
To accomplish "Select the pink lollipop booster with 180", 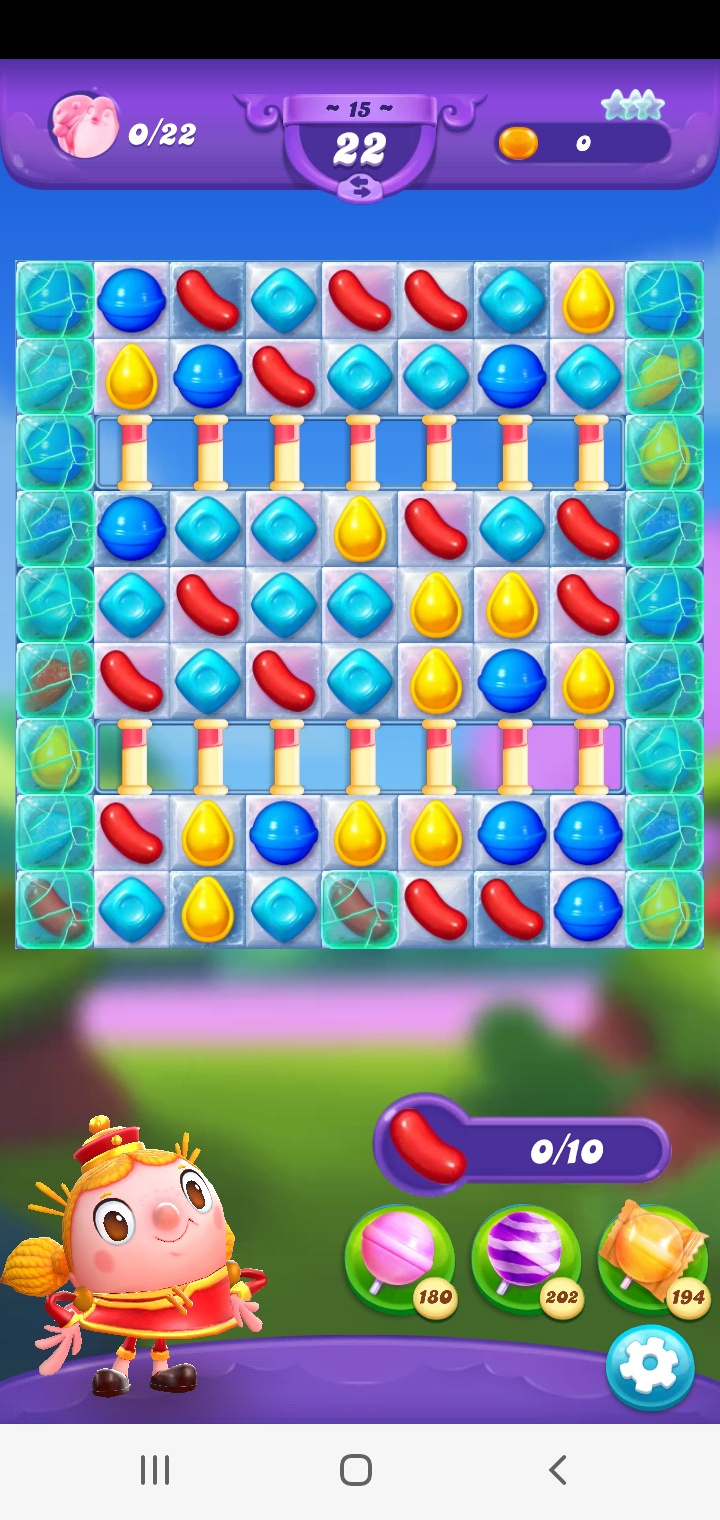I will (x=399, y=1258).
